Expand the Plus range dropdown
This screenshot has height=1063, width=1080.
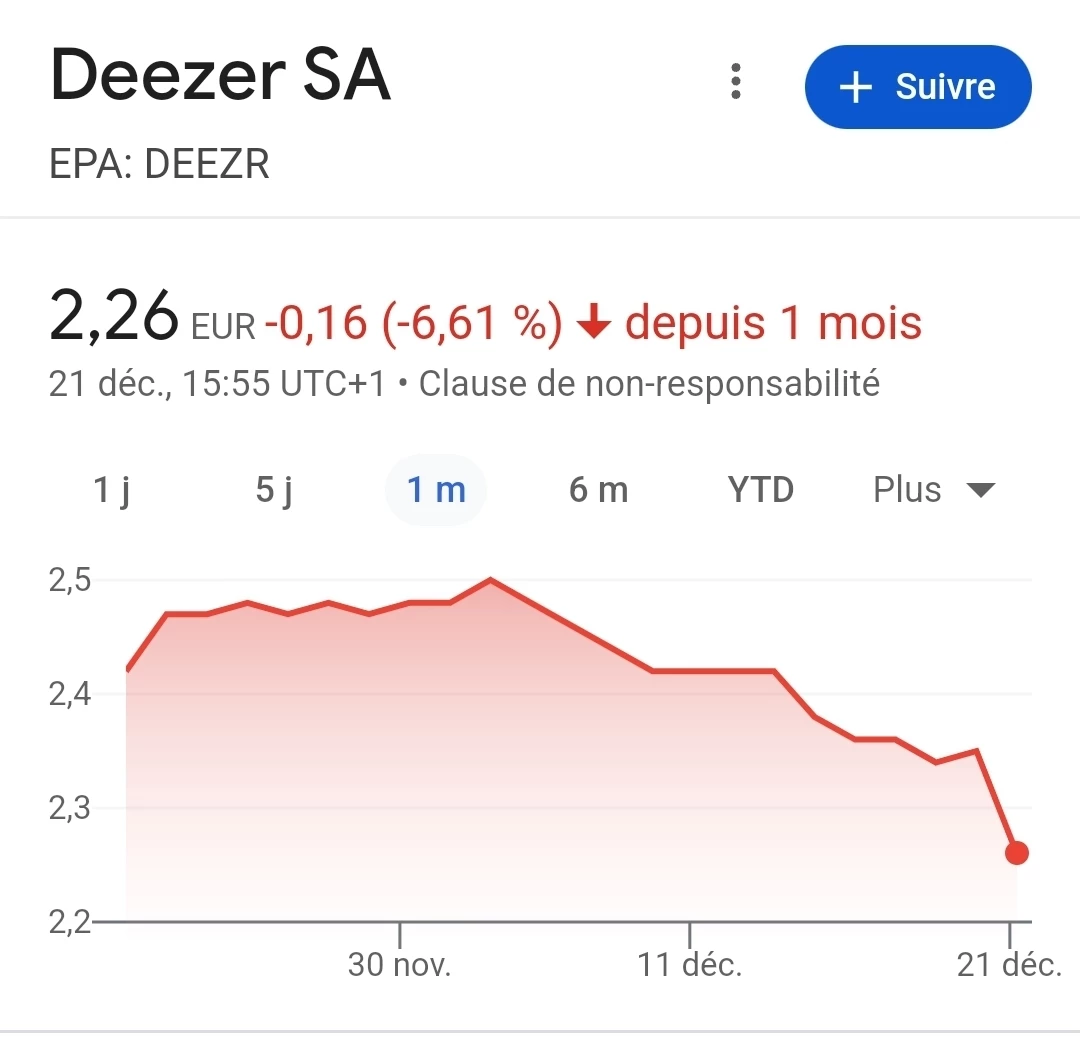[934, 490]
